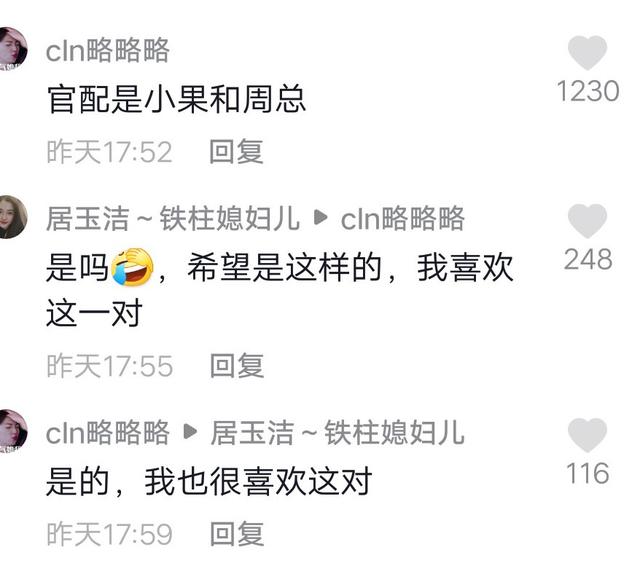
Task: Hit 回复 on the 17:59 comment
Action: [x=236, y=534]
